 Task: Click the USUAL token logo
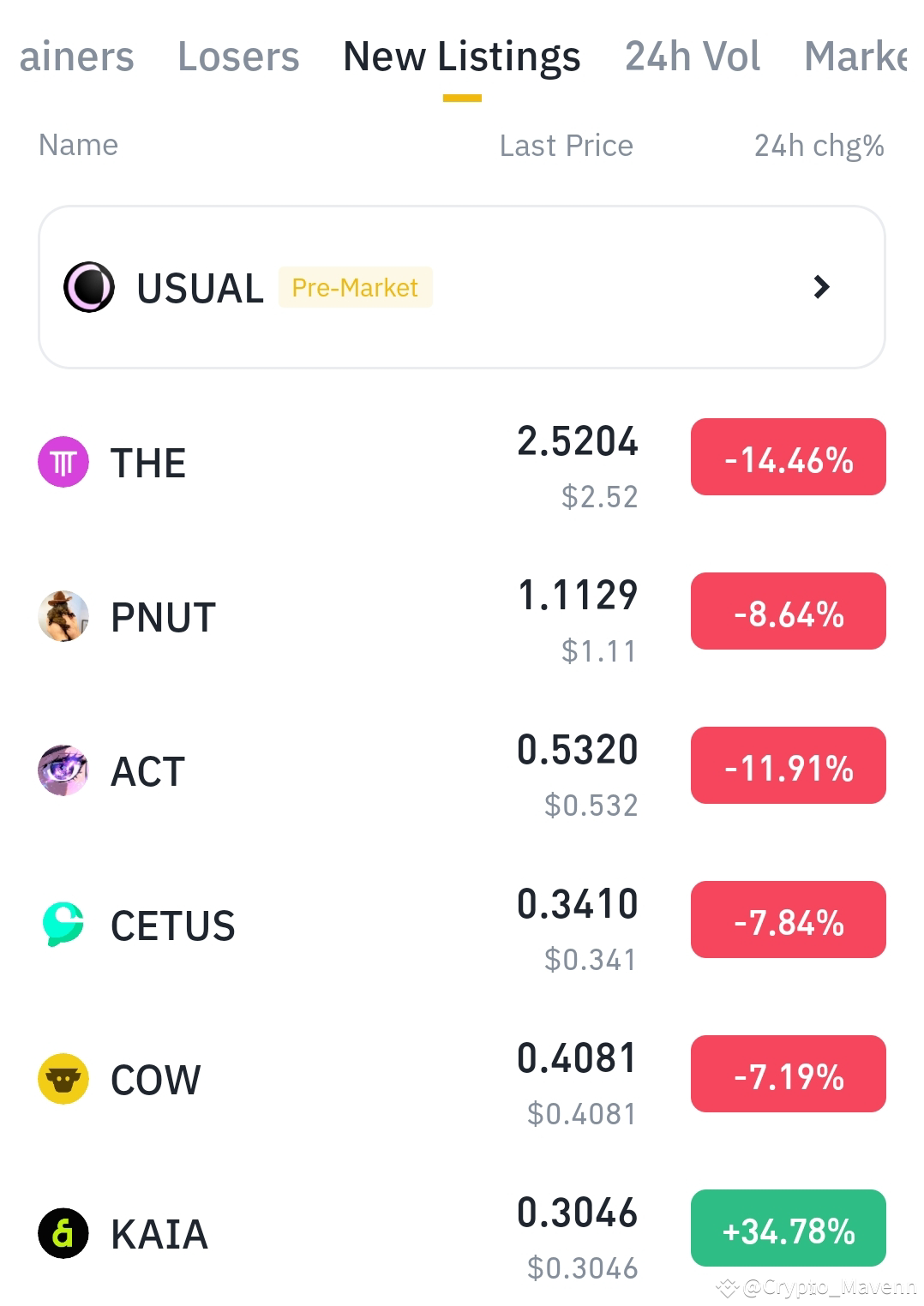click(x=90, y=287)
